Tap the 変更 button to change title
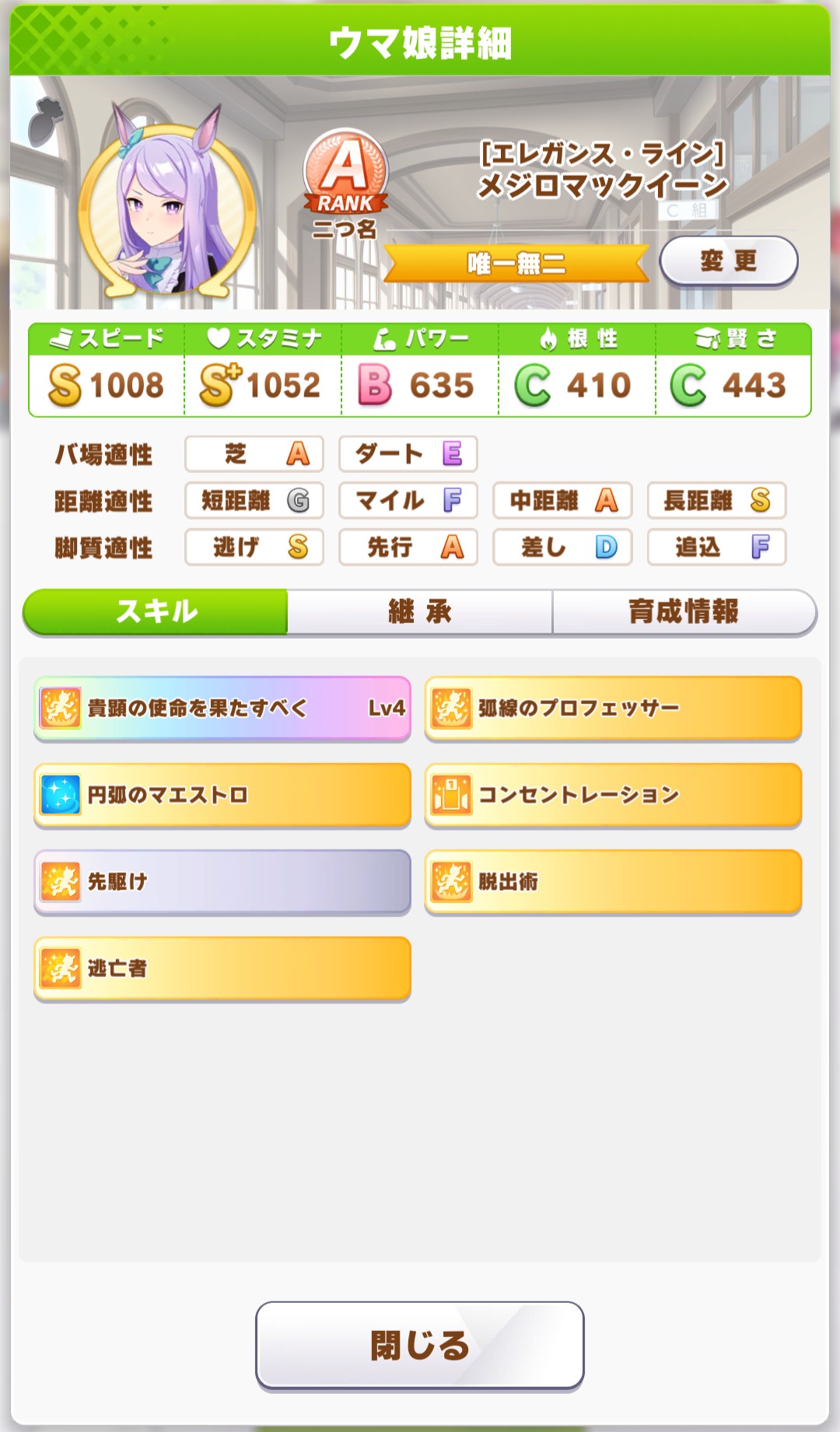 [728, 261]
